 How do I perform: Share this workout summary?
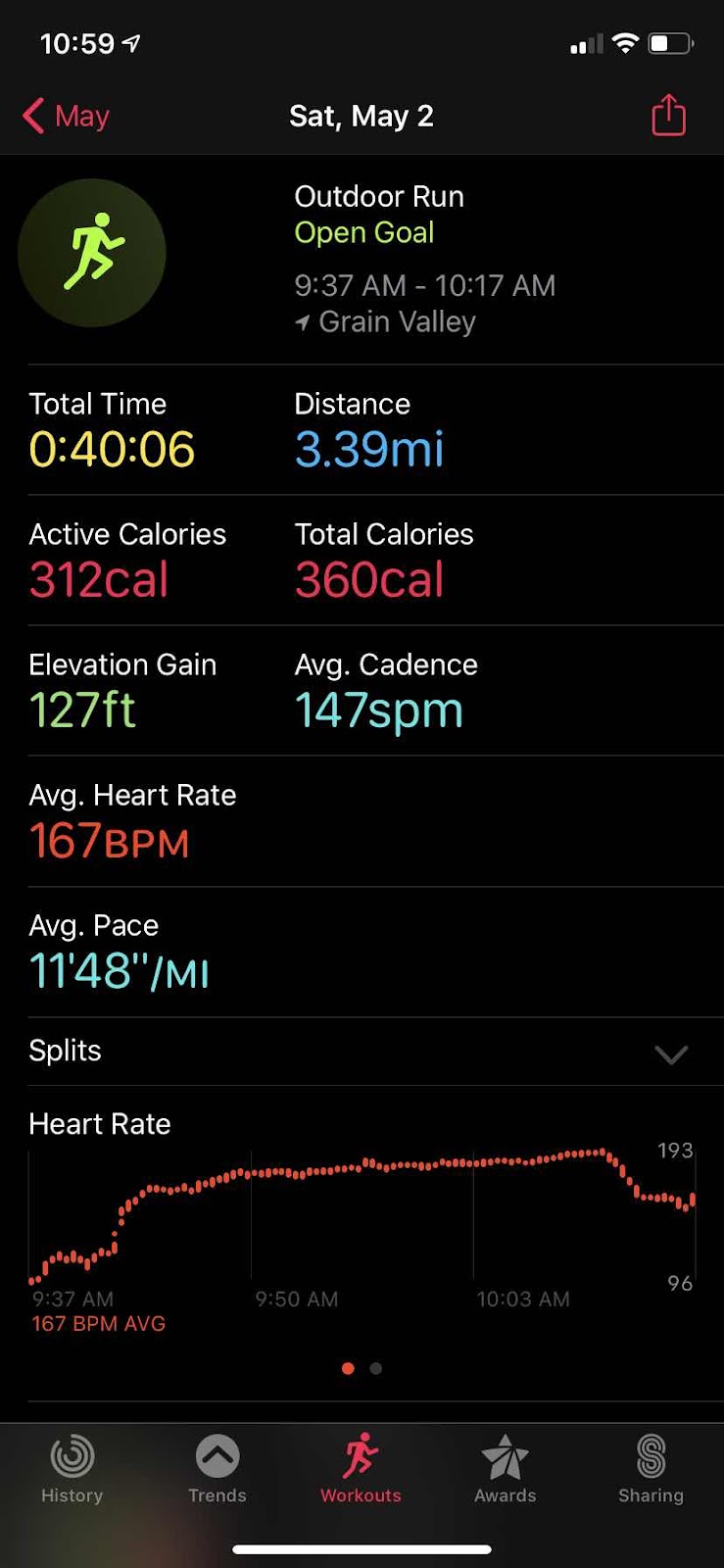pyautogui.click(x=668, y=115)
